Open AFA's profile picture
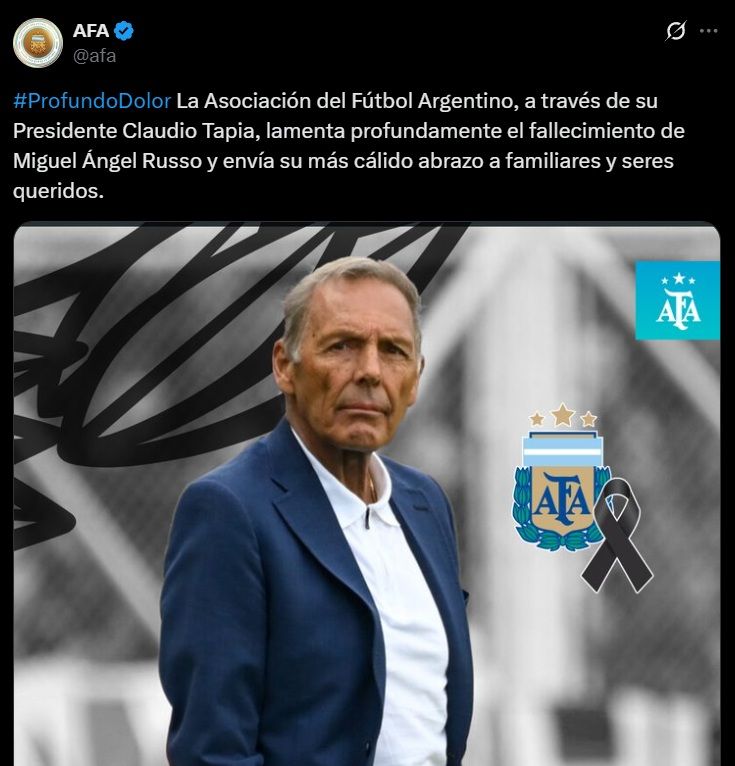 pos(38,43)
